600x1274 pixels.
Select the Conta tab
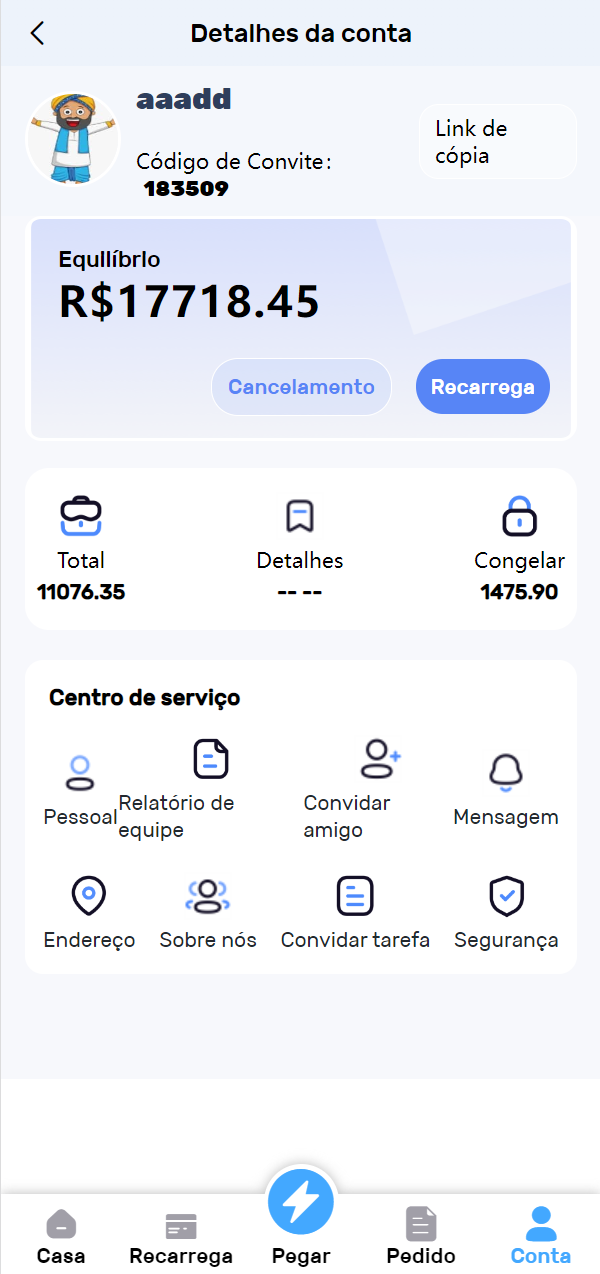click(x=541, y=1236)
